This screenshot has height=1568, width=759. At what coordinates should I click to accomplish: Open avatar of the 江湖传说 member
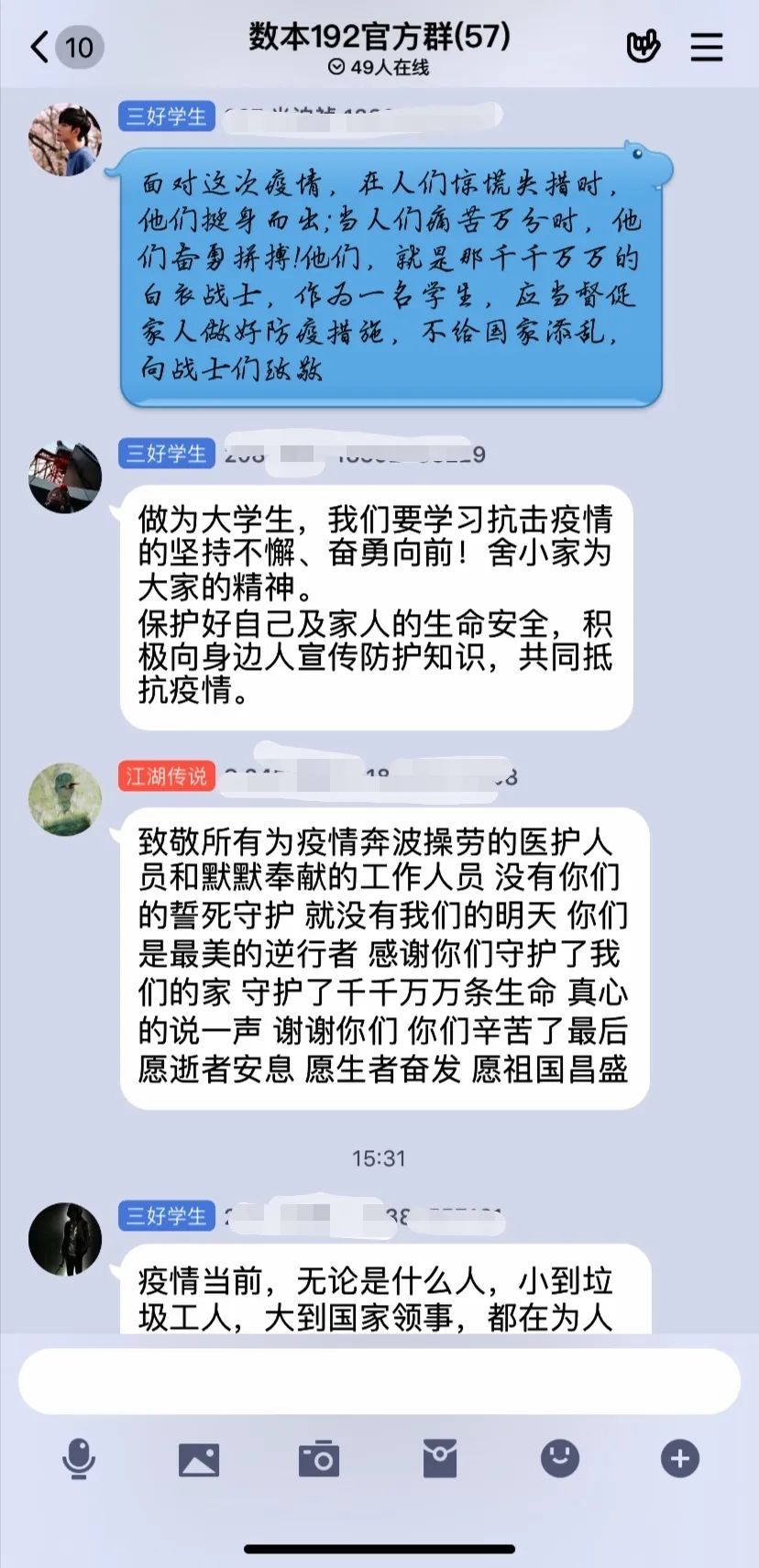point(64,799)
